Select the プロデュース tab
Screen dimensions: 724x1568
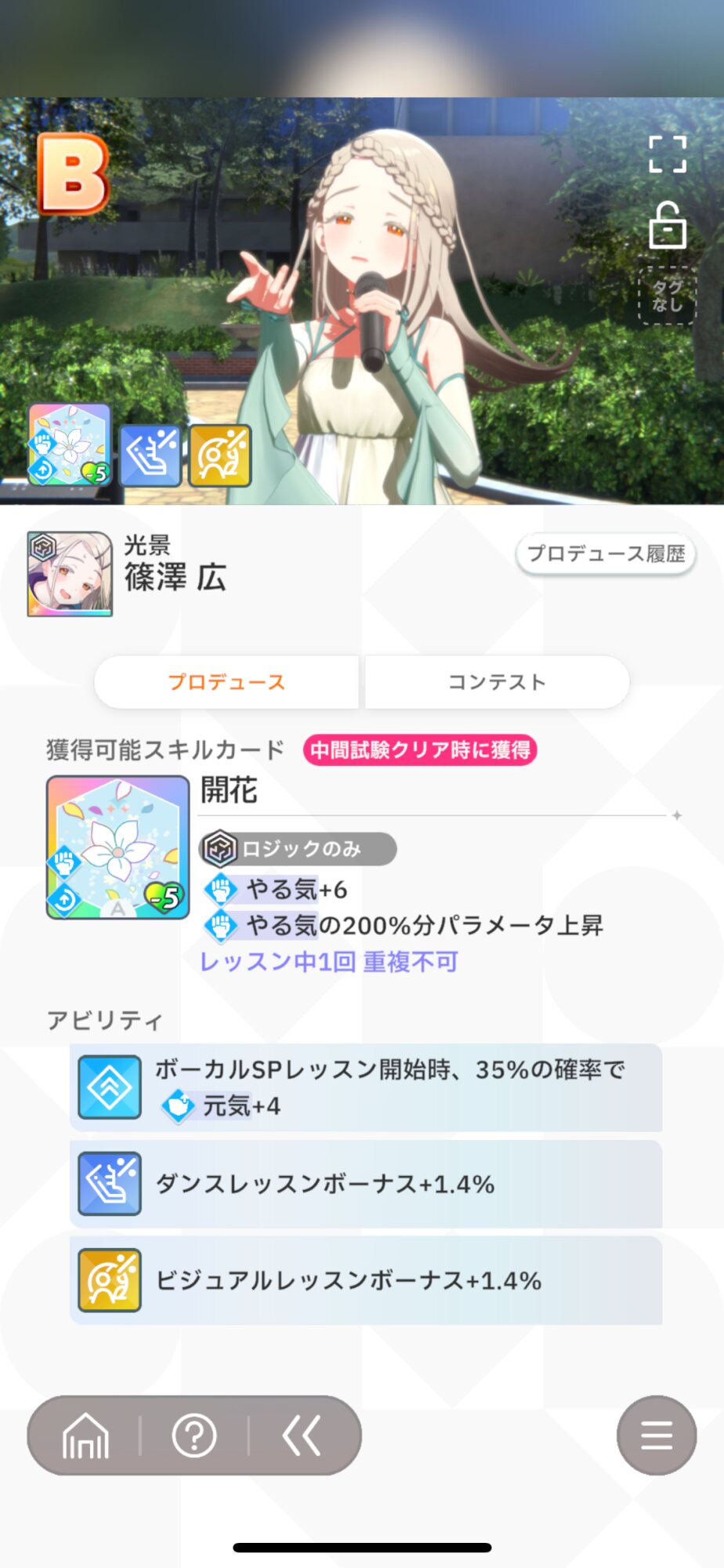click(226, 682)
